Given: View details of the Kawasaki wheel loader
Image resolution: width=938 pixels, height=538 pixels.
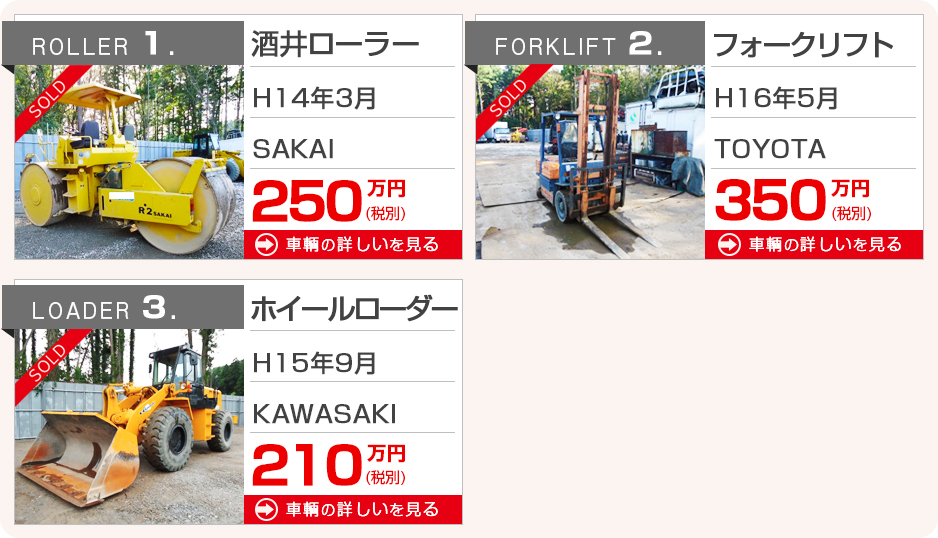Looking at the screenshot, I should point(352,509).
